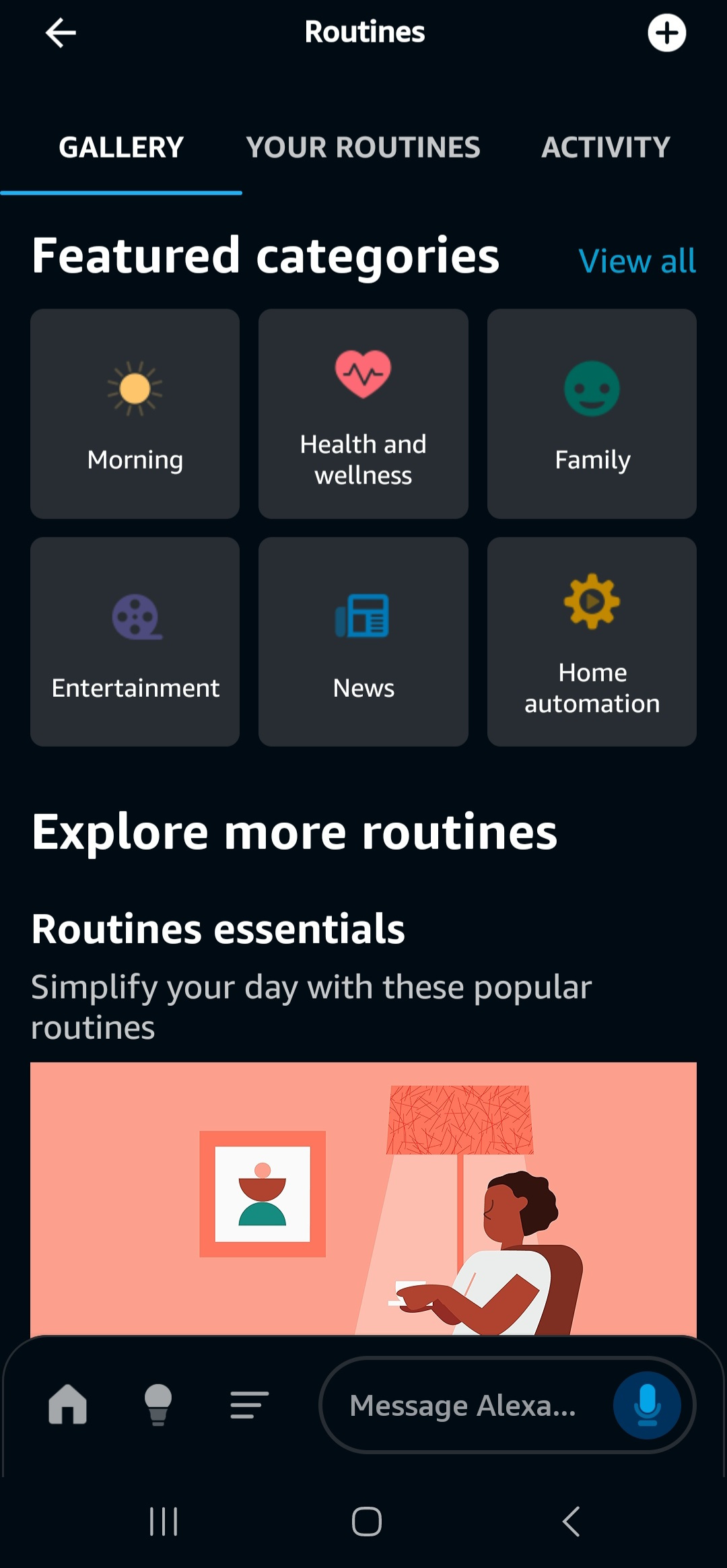
Task: Tap the Message Alexa input field
Action: [x=464, y=1405]
